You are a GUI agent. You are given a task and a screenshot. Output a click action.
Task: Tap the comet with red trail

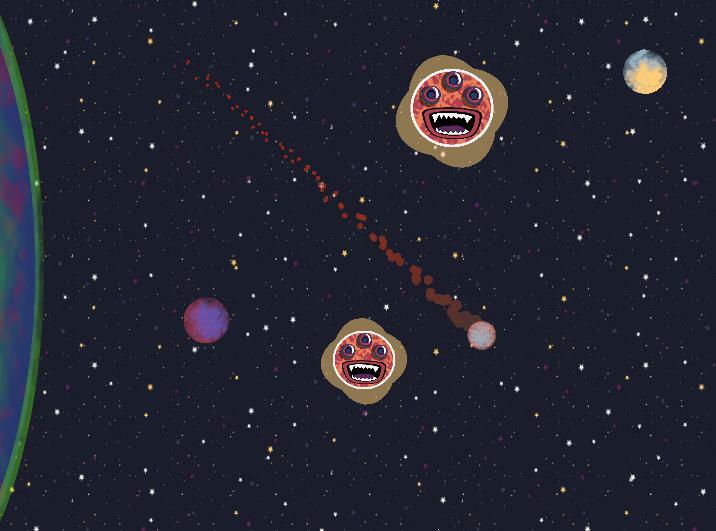481,335
